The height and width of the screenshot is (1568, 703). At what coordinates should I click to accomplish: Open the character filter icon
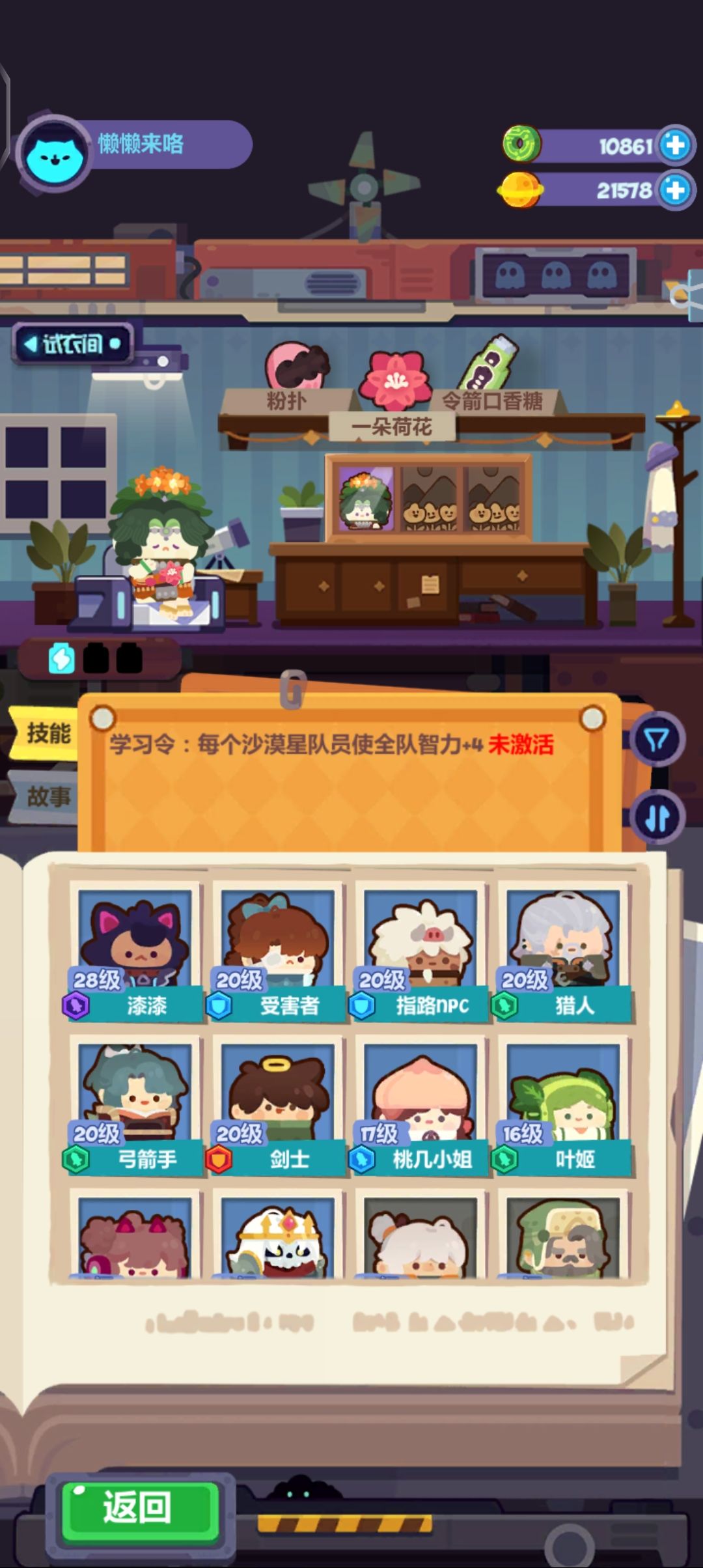[656, 740]
